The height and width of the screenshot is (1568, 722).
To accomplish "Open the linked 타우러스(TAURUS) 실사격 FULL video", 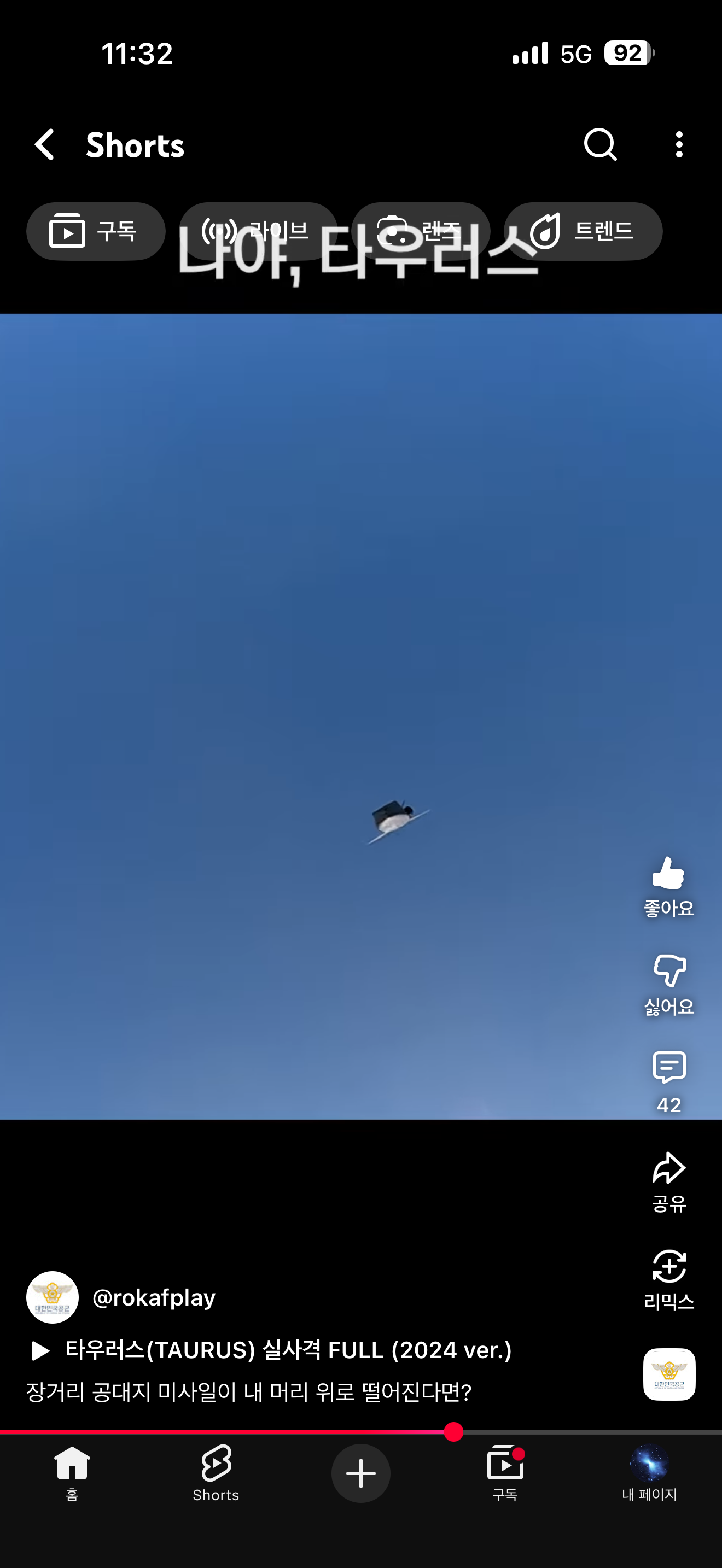I will click(x=287, y=1350).
